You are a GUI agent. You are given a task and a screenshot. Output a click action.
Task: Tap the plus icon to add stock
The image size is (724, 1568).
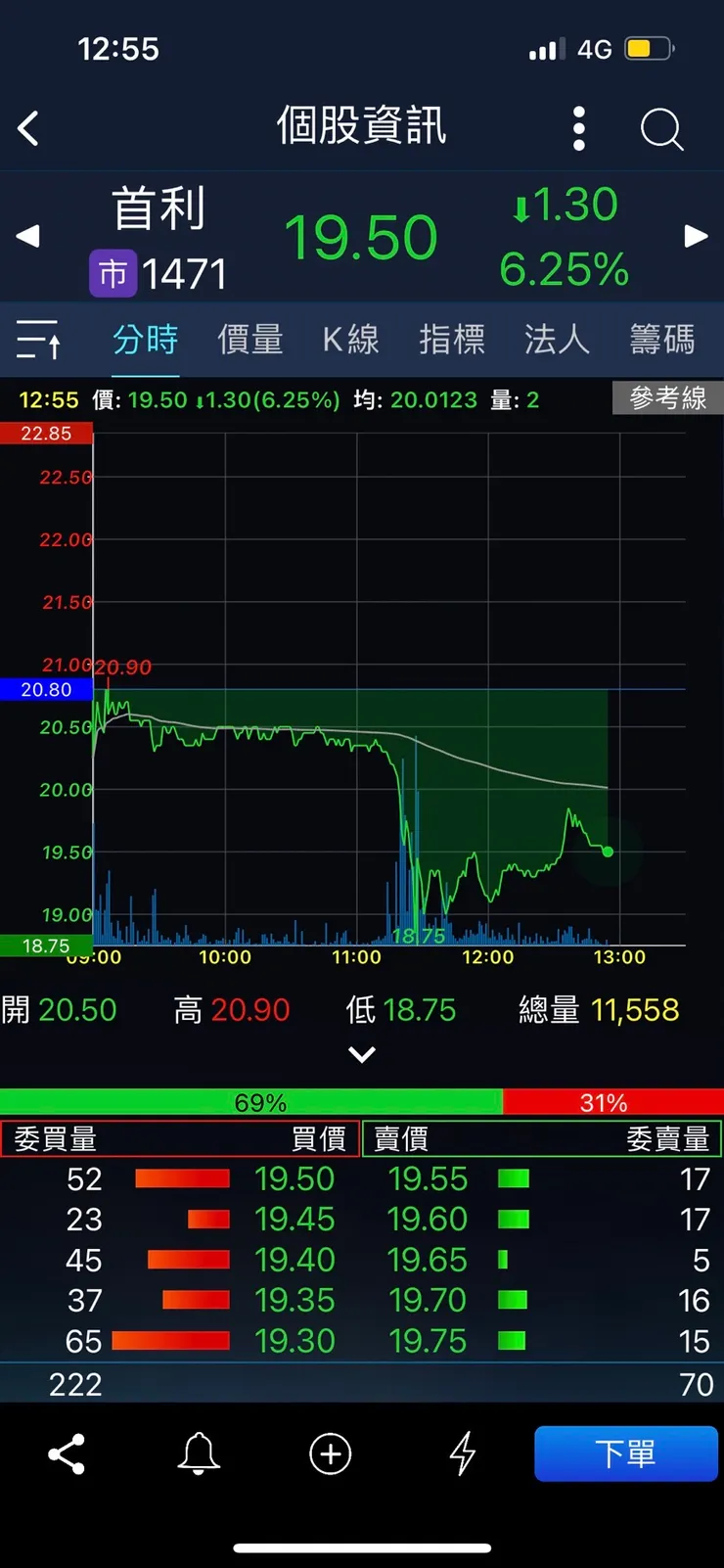coord(330,1454)
